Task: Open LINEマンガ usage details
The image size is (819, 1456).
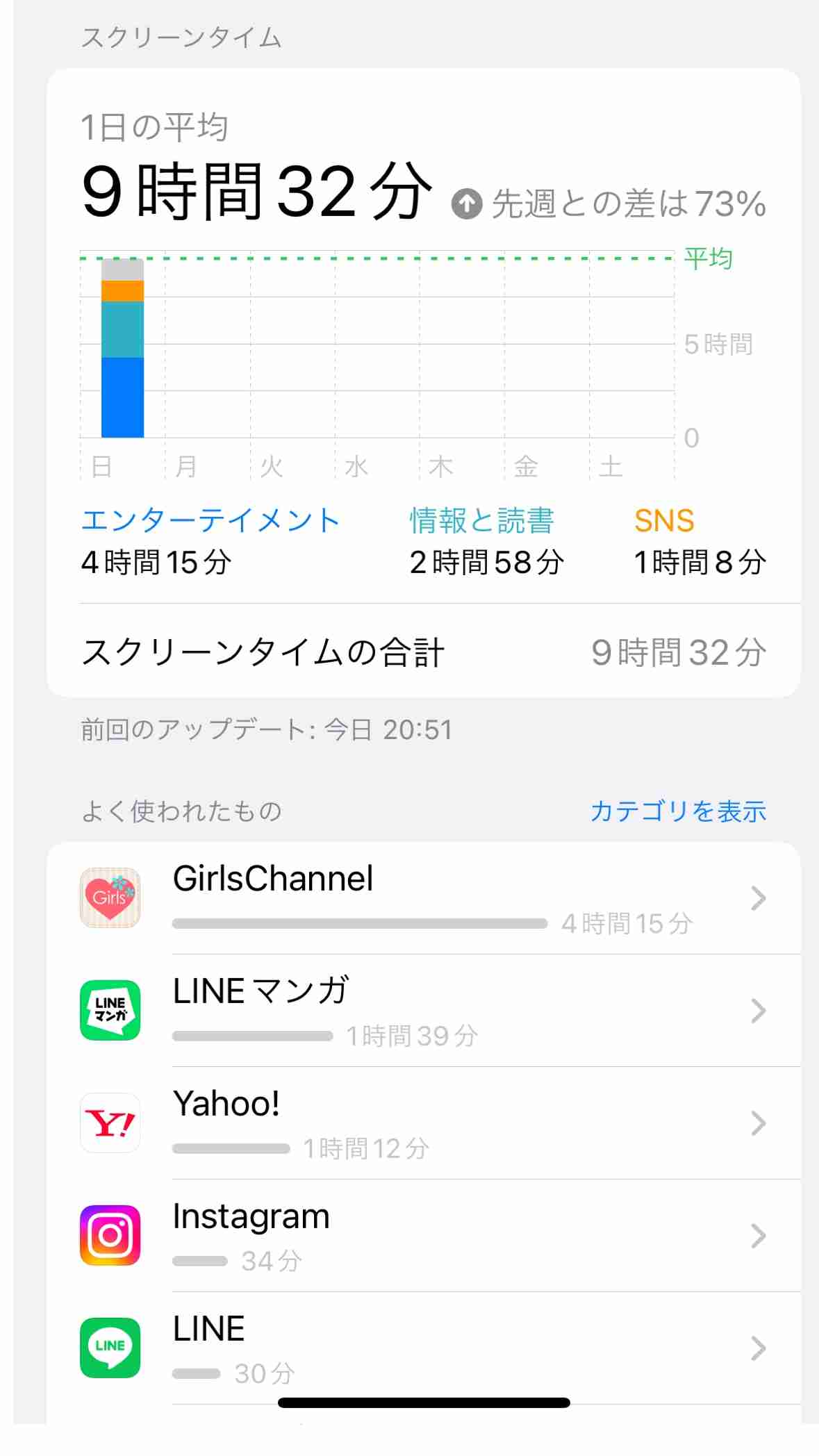Action: pyautogui.click(x=424, y=1011)
